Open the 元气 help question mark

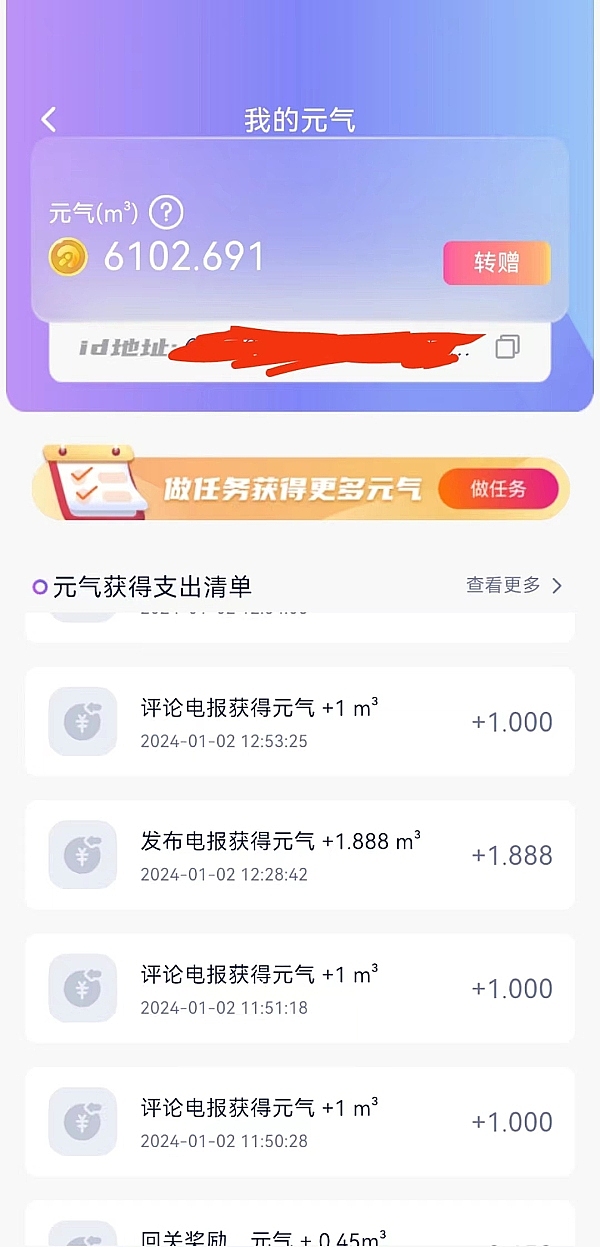click(x=167, y=212)
